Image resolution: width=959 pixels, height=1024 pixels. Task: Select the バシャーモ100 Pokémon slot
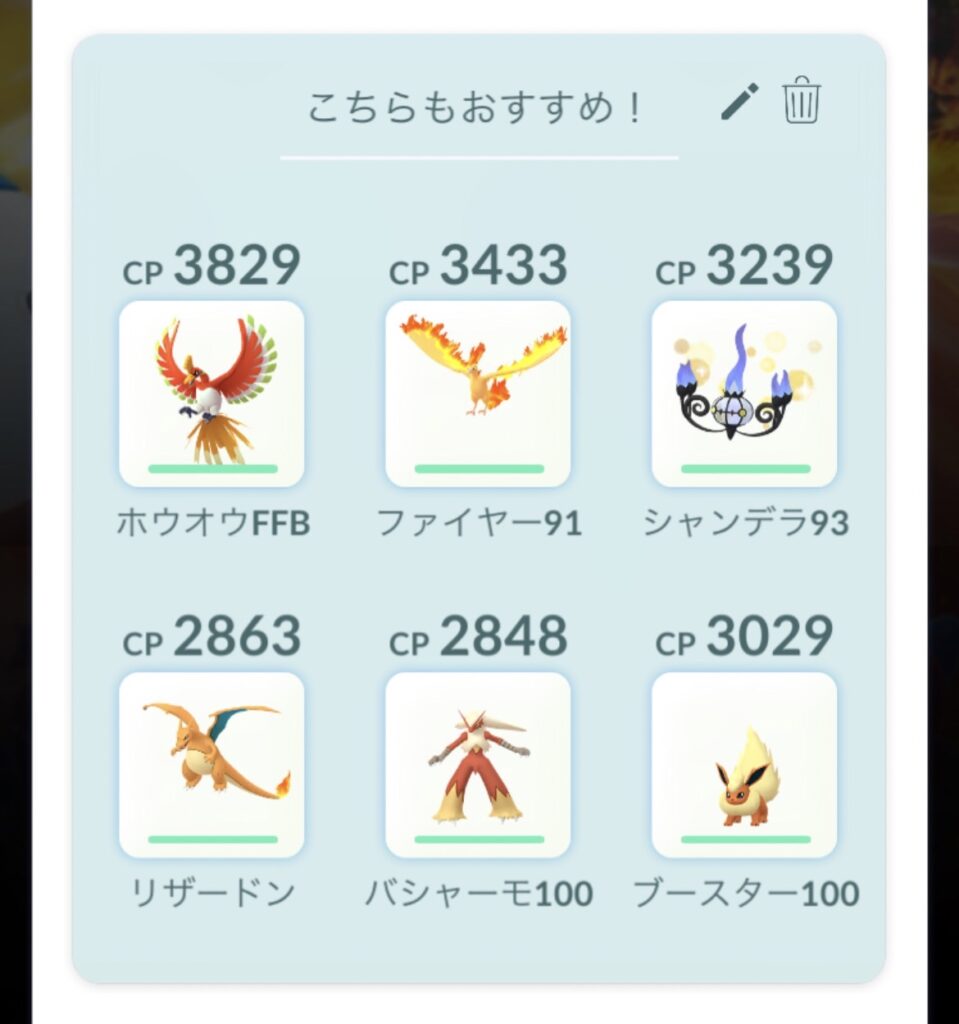(x=478, y=764)
